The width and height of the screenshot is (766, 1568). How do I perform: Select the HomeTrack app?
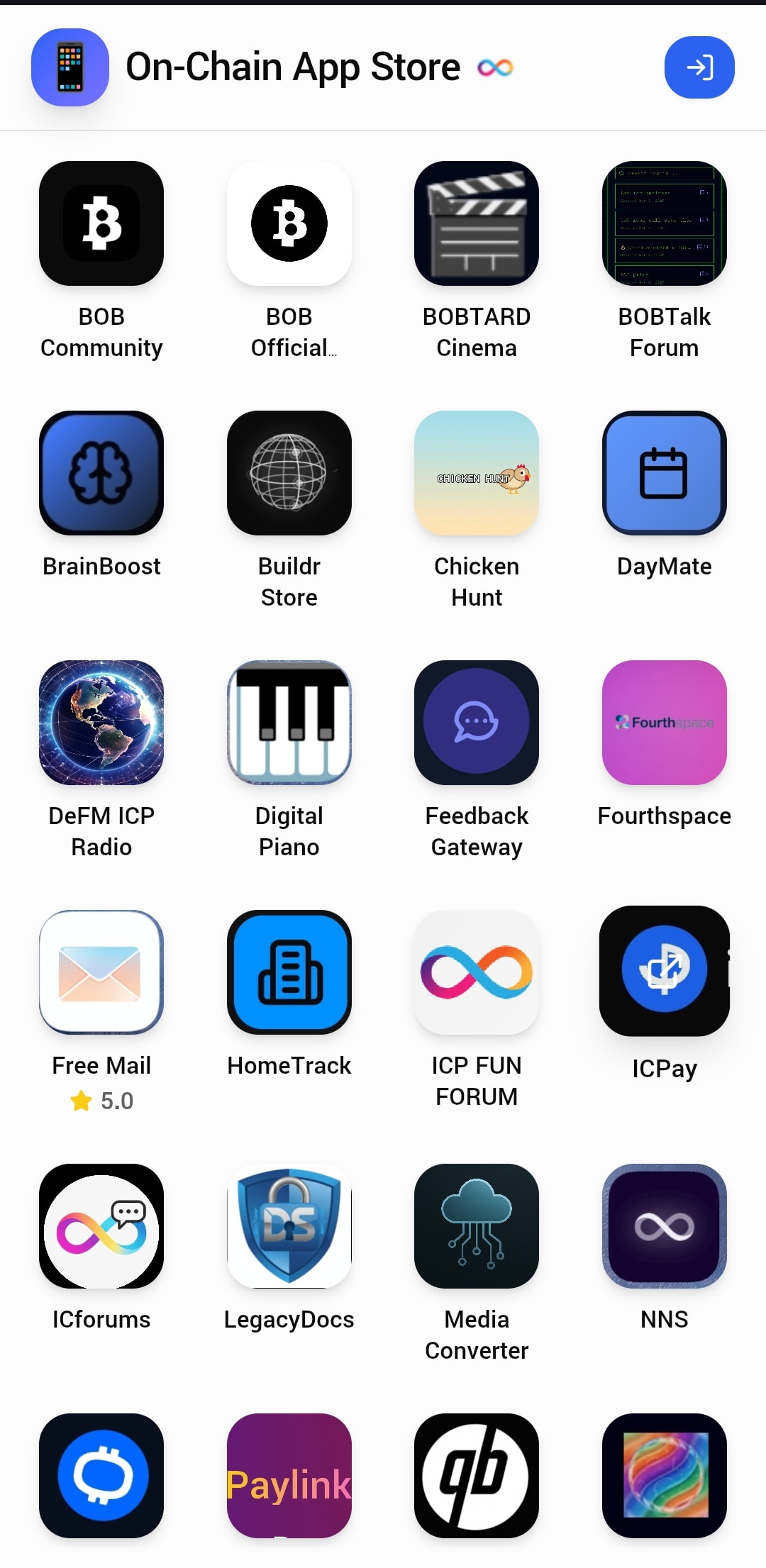(289, 972)
